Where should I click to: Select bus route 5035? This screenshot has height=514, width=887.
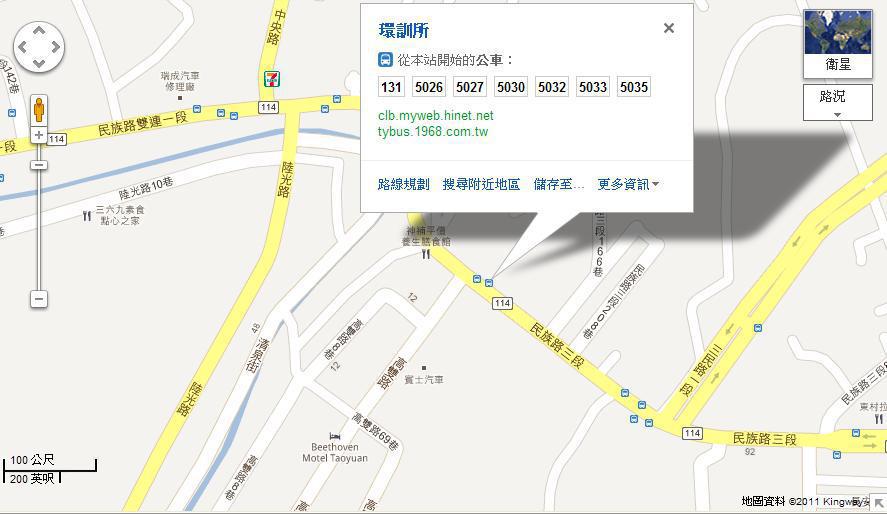pos(633,87)
